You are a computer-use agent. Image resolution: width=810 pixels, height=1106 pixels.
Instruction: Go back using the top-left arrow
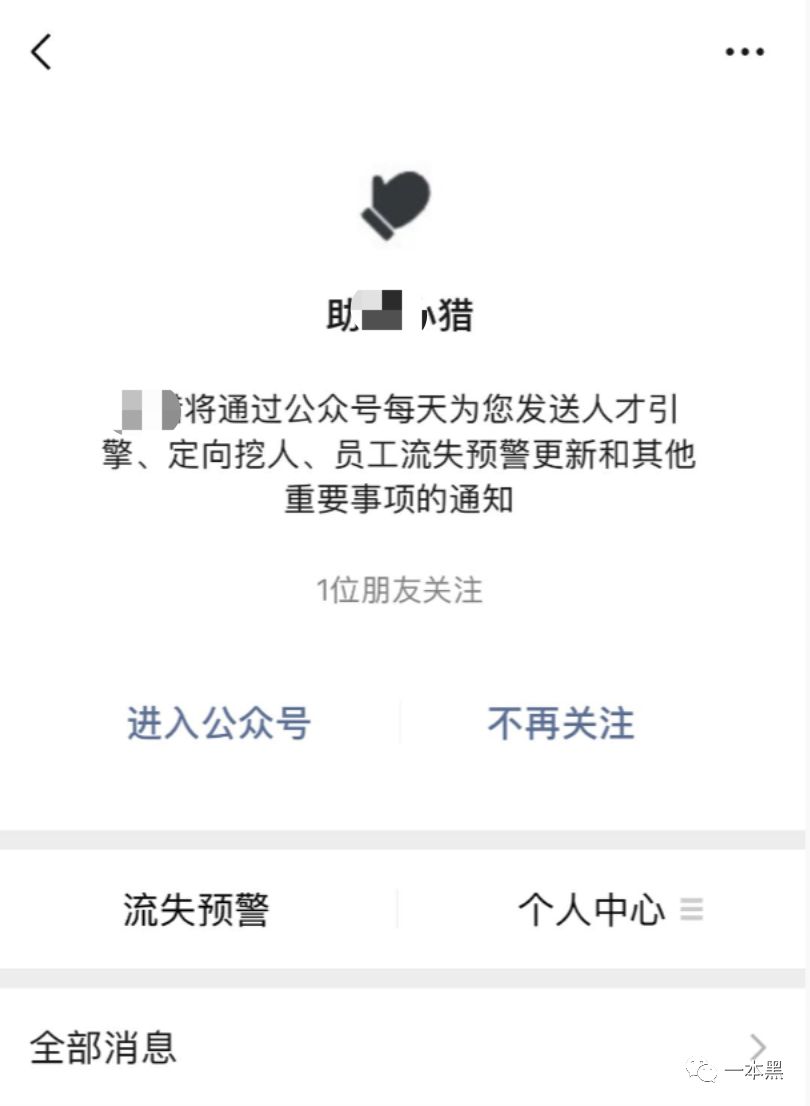[x=42, y=51]
